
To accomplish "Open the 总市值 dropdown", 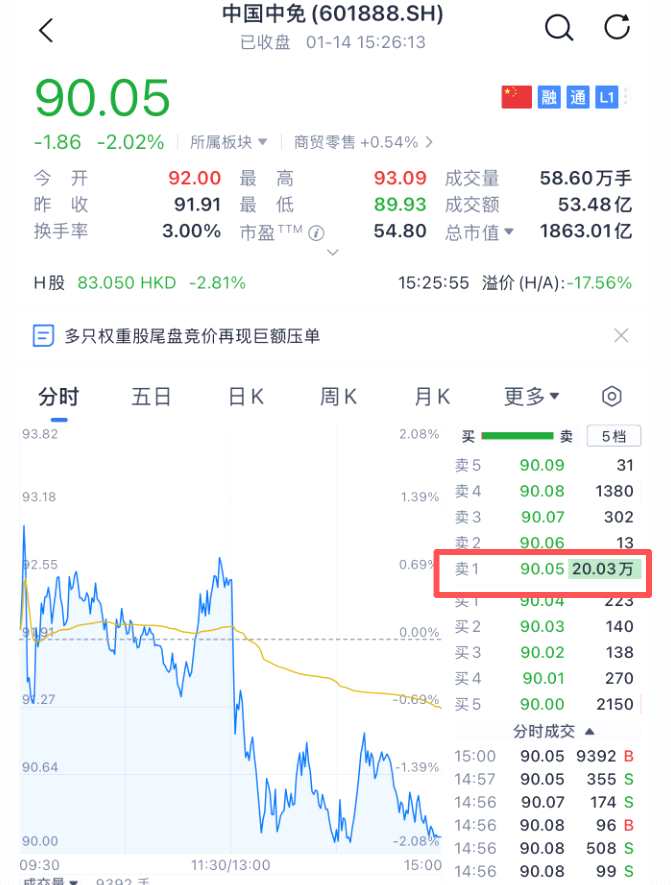I will point(481,231).
